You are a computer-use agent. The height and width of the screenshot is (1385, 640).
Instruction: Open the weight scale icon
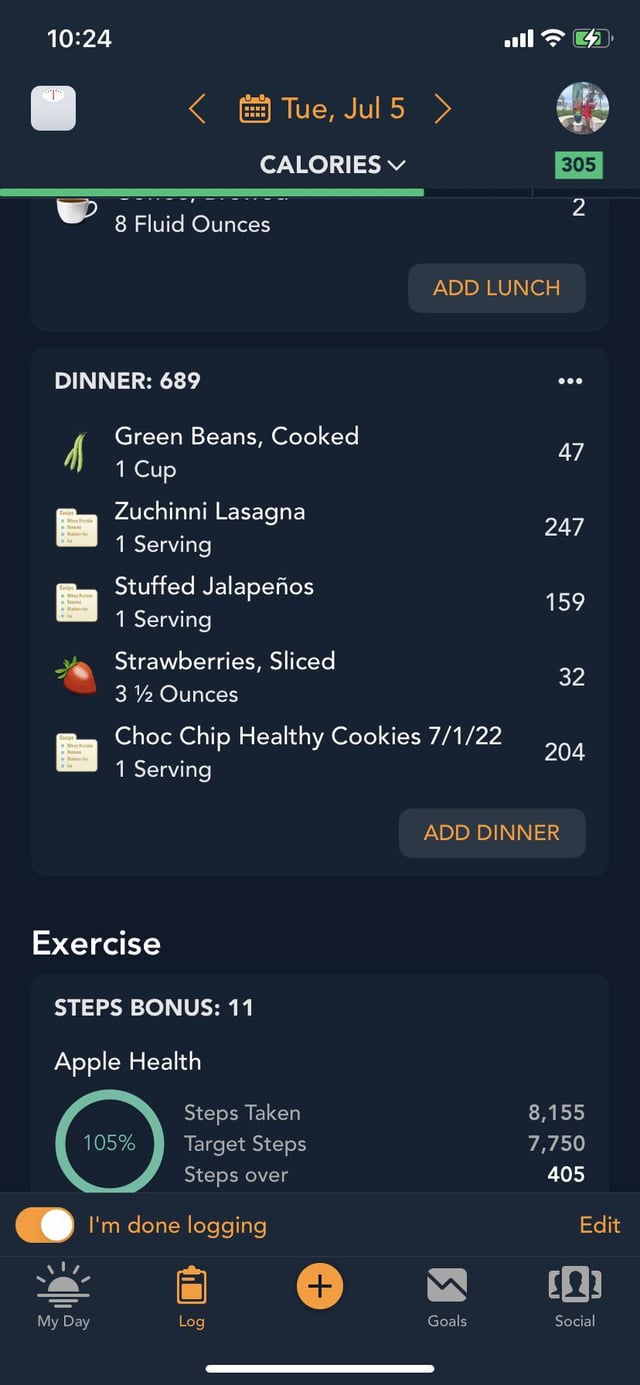pos(53,108)
